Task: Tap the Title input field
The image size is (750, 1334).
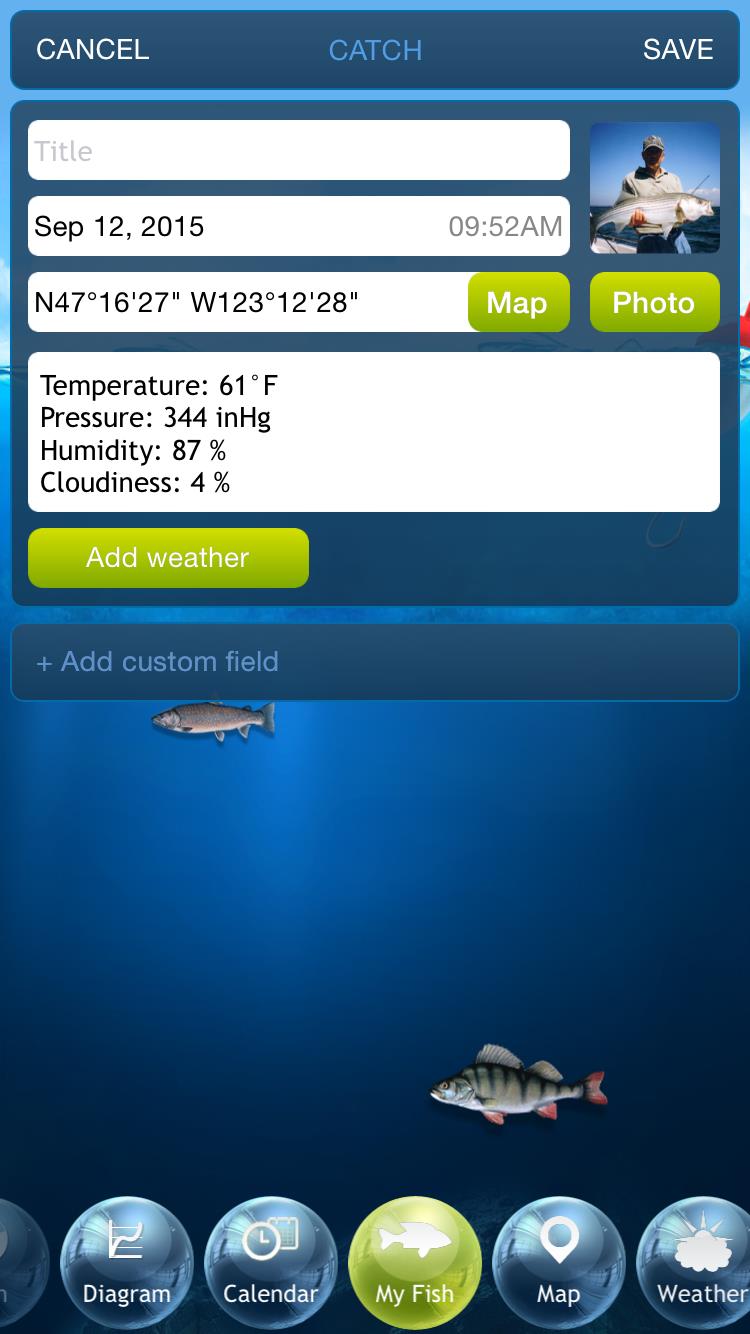Action: click(x=299, y=150)
